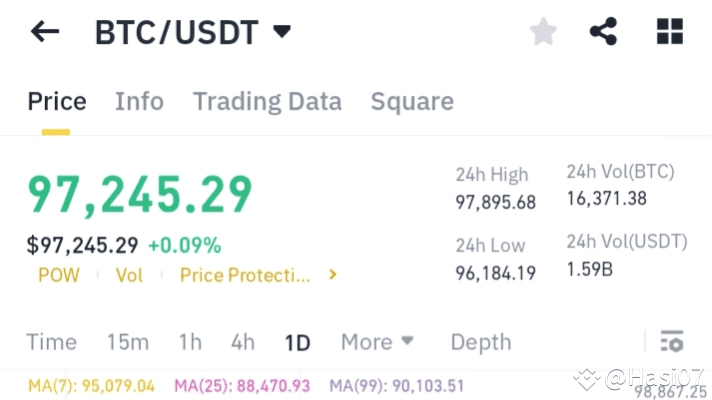Image resolution: width=712 pixels, height=400 pixels.
Task: Switch chart to the 1h interval
Action: 190,342
